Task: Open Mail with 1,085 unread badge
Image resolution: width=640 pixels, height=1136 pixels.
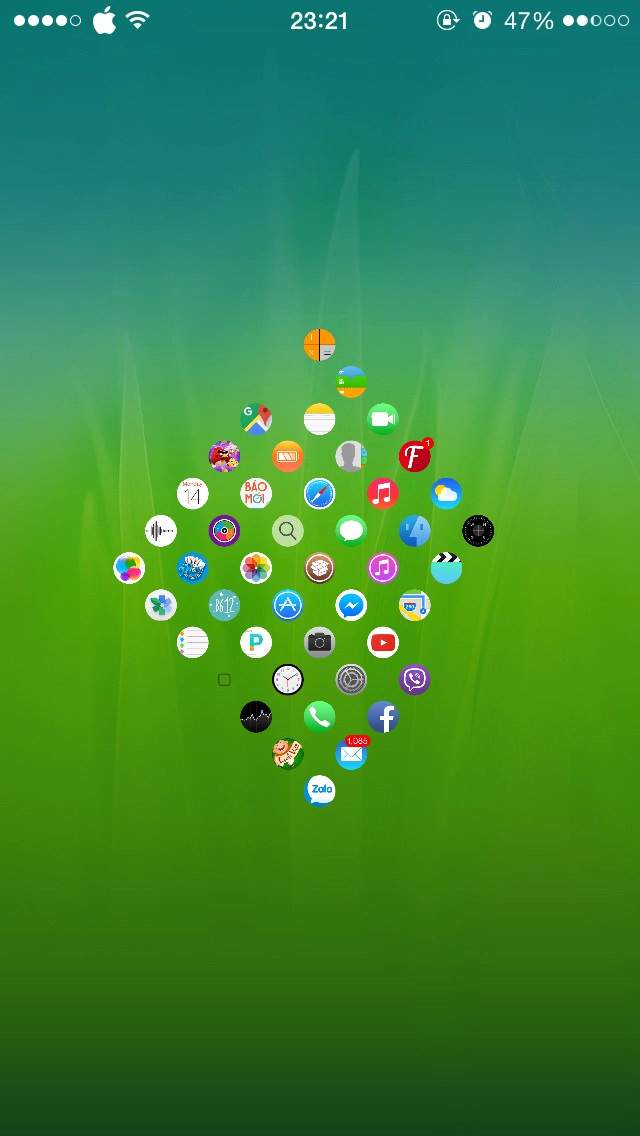Action: point(352,753)
